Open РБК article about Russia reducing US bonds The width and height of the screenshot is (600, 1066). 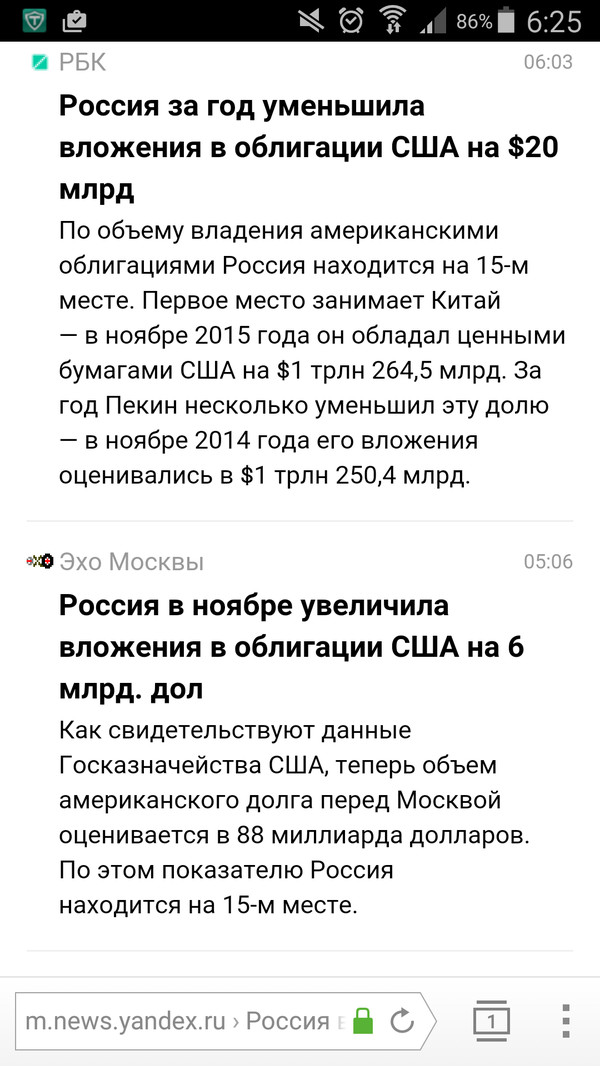[308, 147]
